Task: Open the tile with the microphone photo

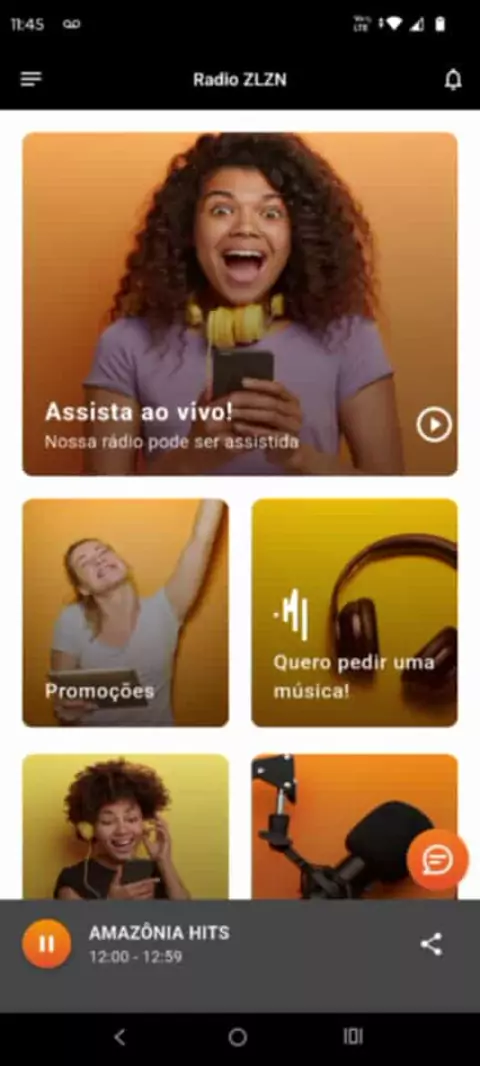Action: click(x=354, y=827)
